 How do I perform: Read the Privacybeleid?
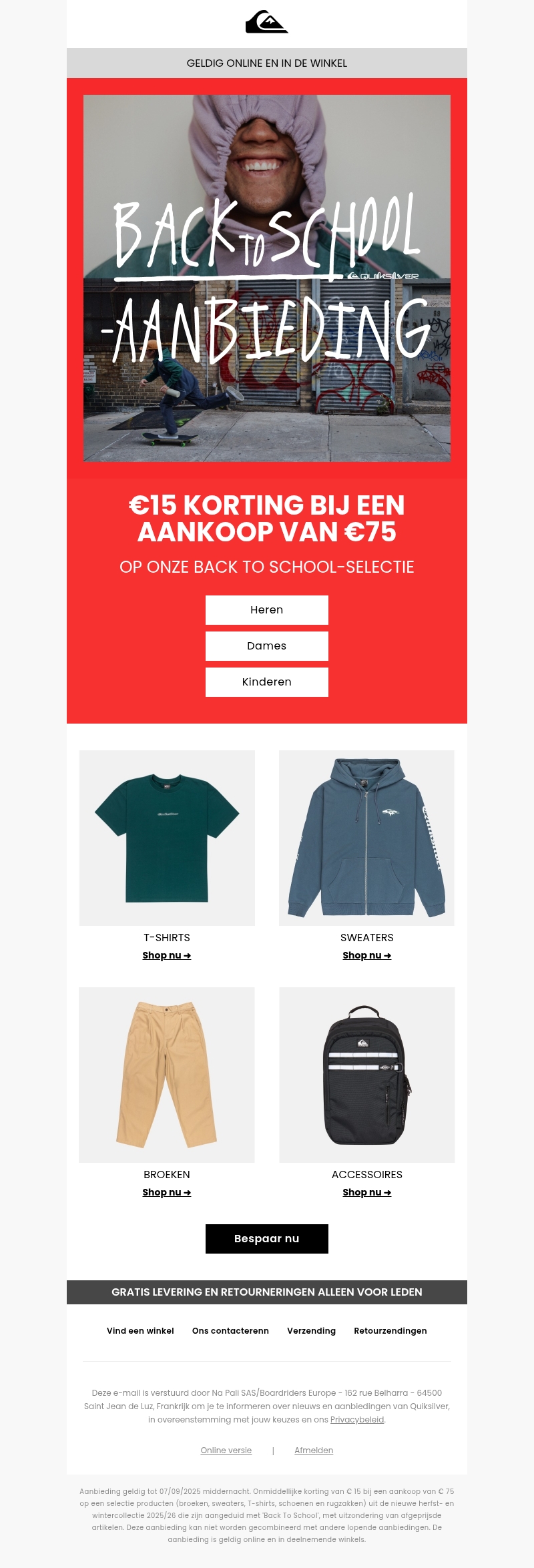[x=357, y=1420]
